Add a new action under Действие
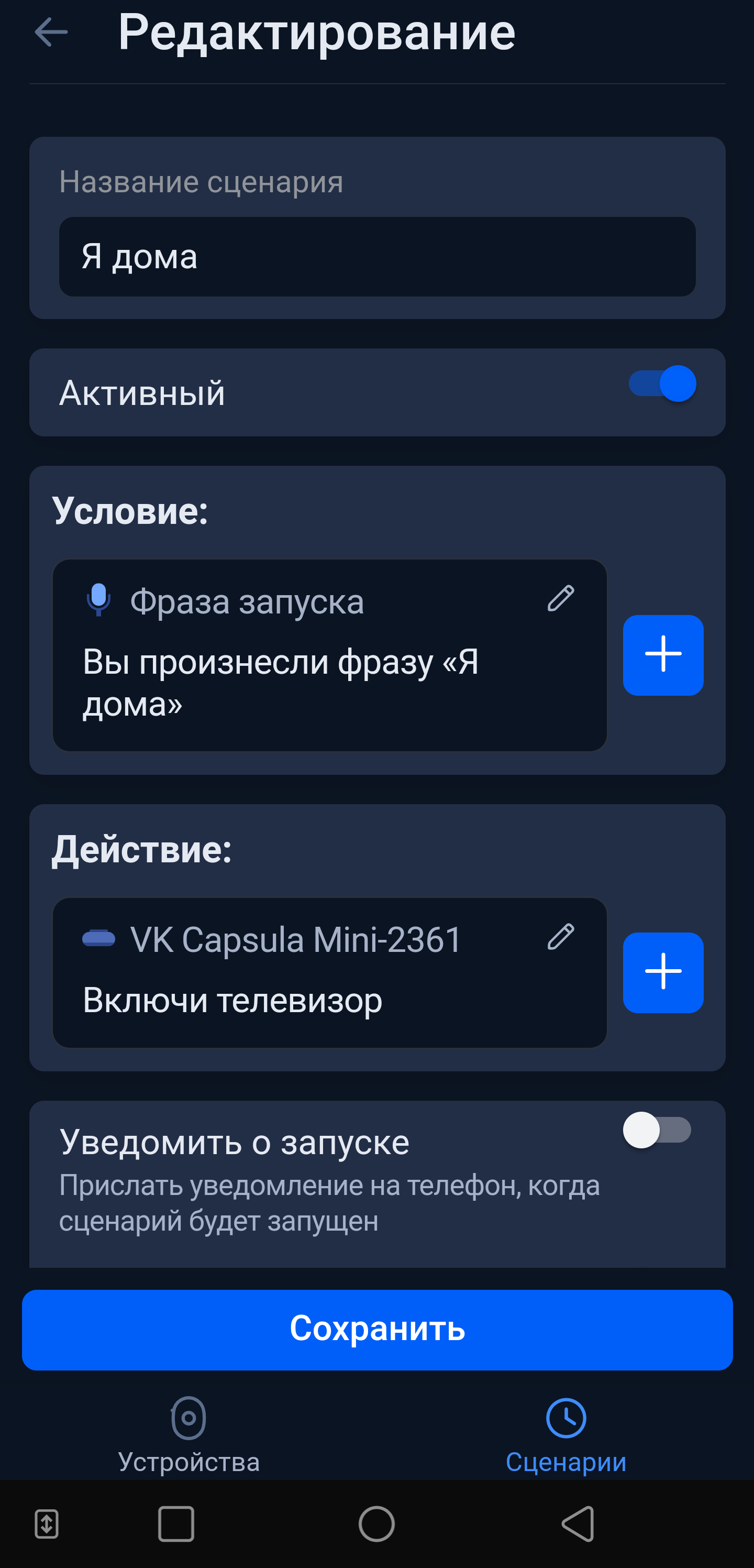The height and width of the screenshot is (1568, 754). [663, 972]
